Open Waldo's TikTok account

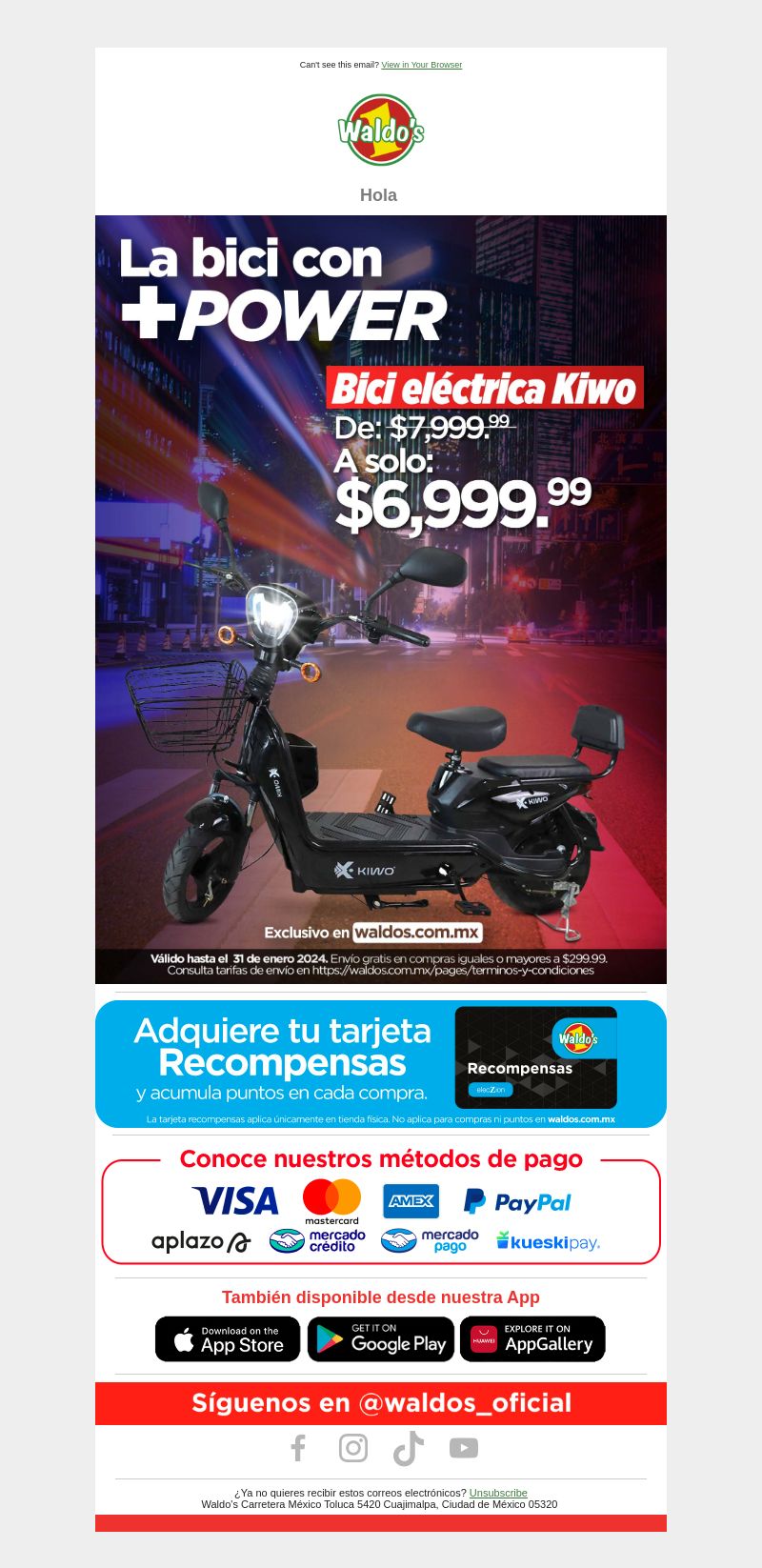point(409,1448)
